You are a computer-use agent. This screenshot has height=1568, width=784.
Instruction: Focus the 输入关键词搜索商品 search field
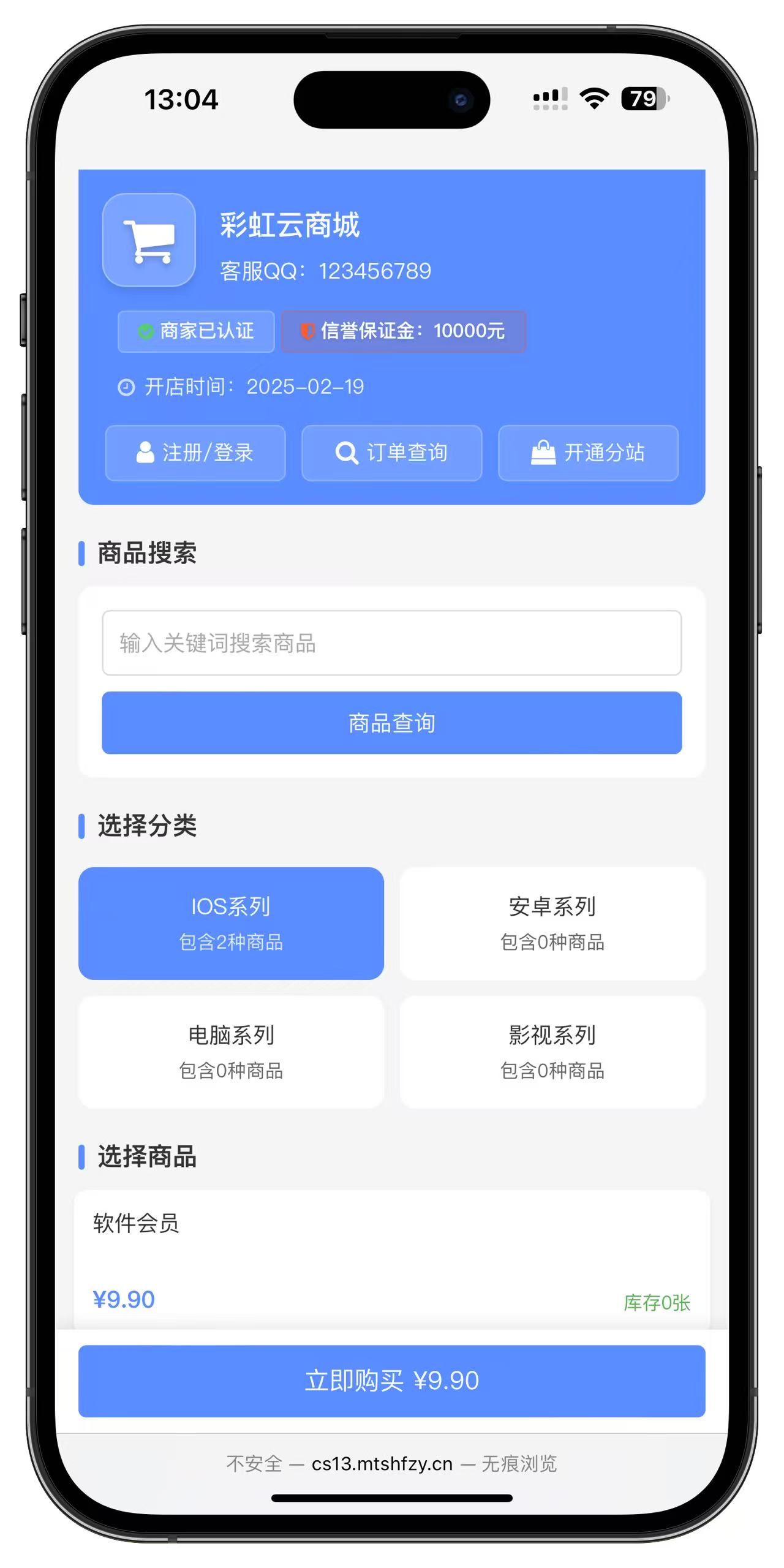pos(391,643)
